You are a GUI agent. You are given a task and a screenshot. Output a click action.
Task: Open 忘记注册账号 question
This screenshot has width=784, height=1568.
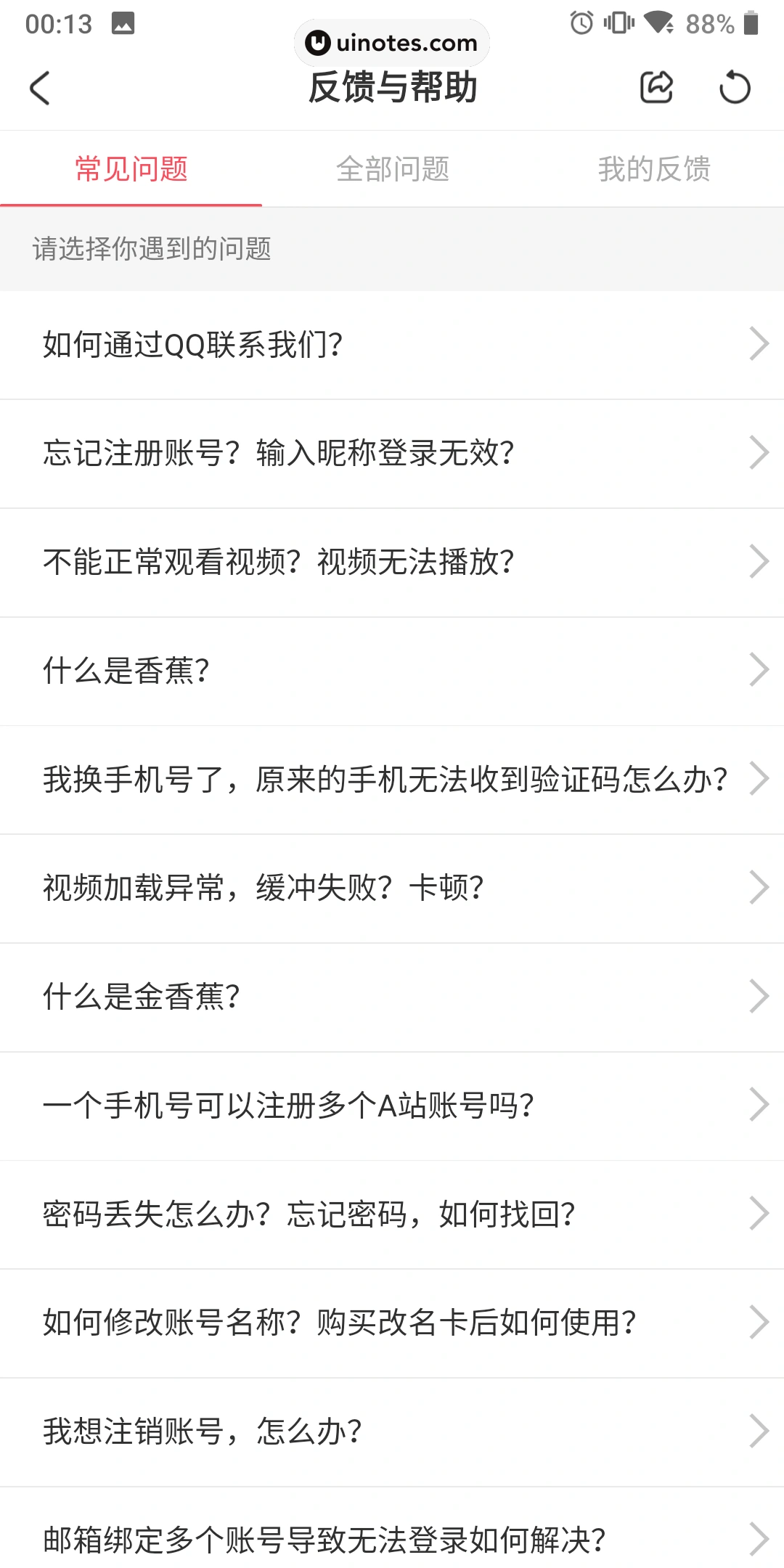(392, 454)
